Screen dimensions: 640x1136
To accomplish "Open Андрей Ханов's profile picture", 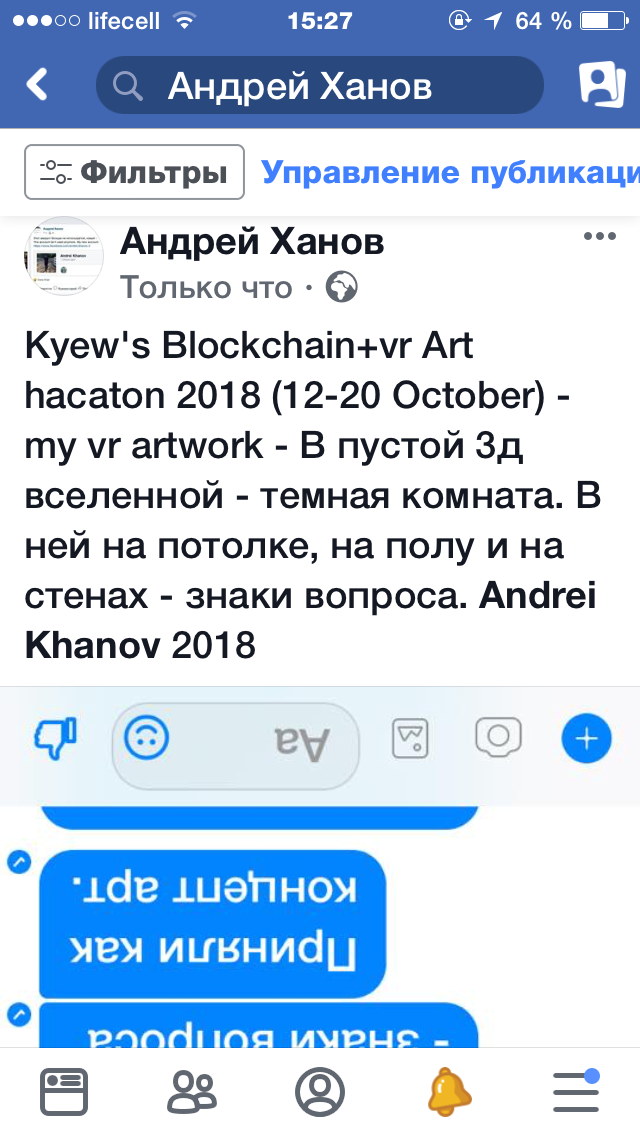I will point(64,257).
